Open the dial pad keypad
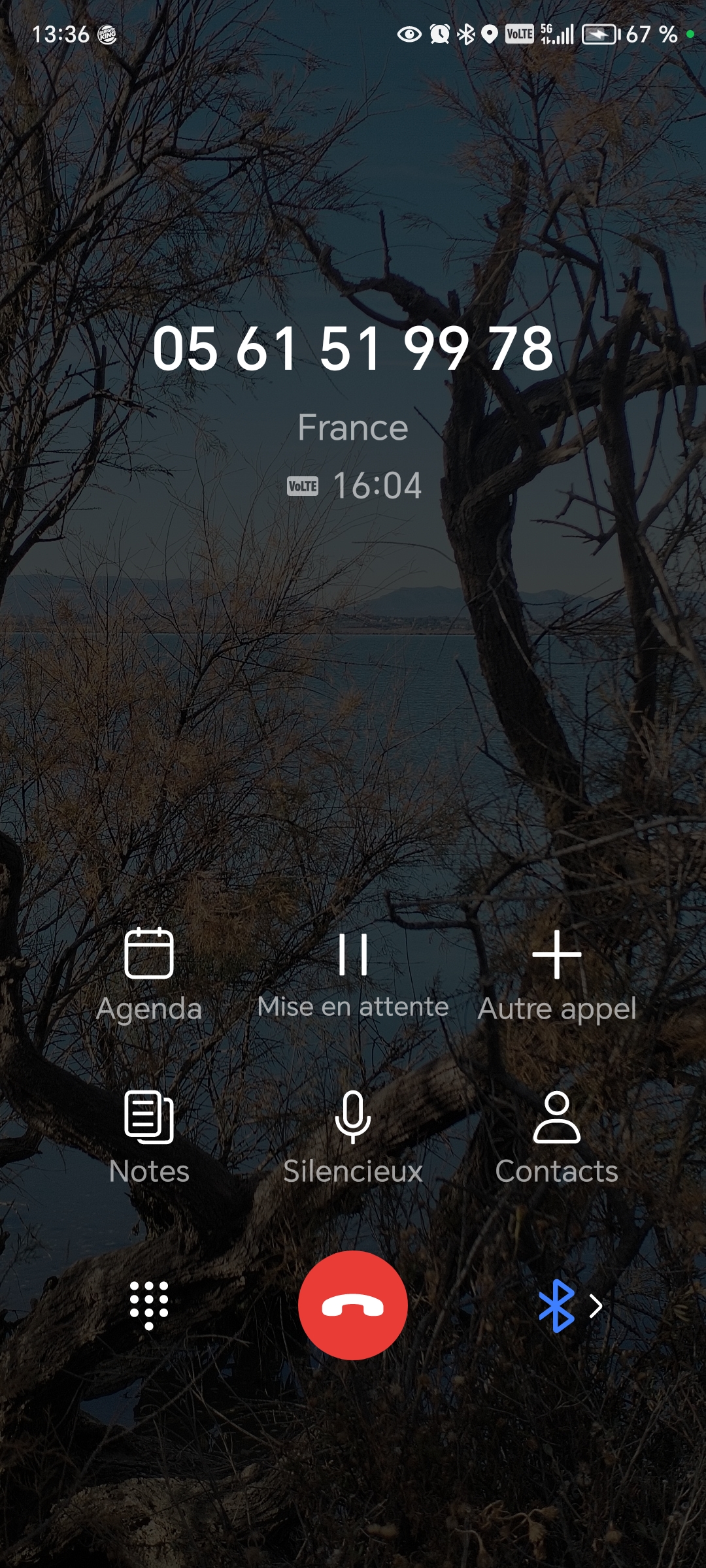Image resolution: width=706 pixels, height=1568 pixels. (149, 1305)
